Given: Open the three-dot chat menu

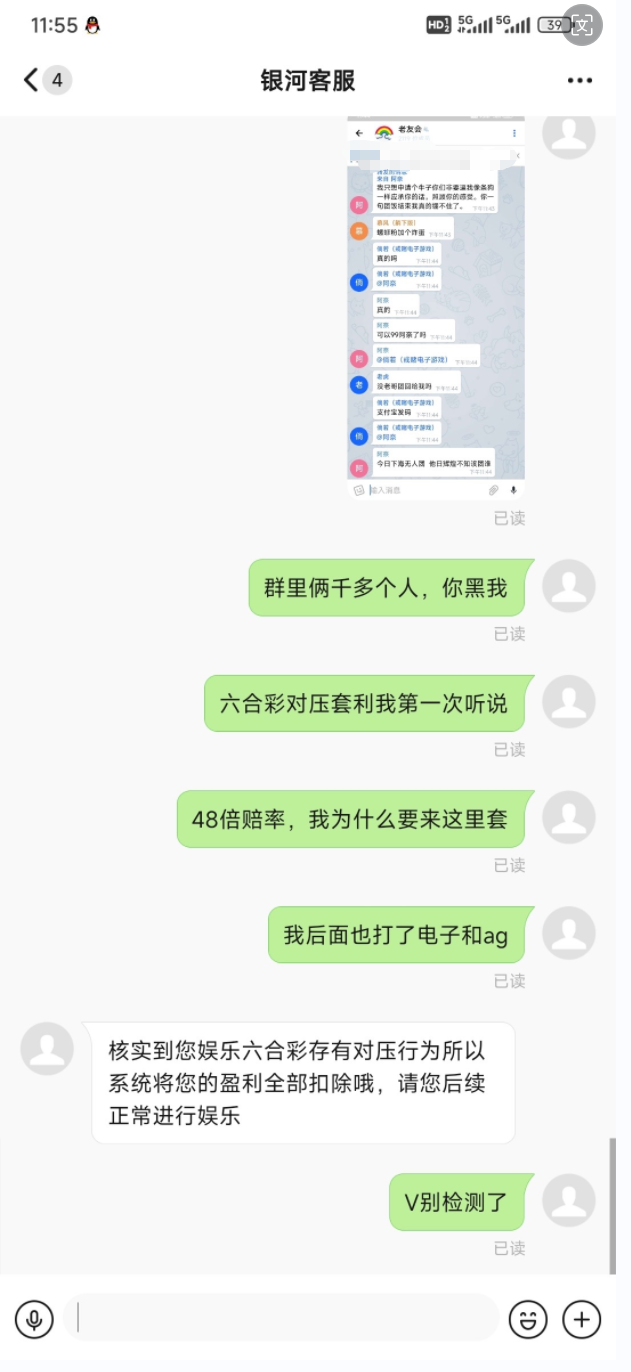Looking at the screenshot, I should click(580, 80).
